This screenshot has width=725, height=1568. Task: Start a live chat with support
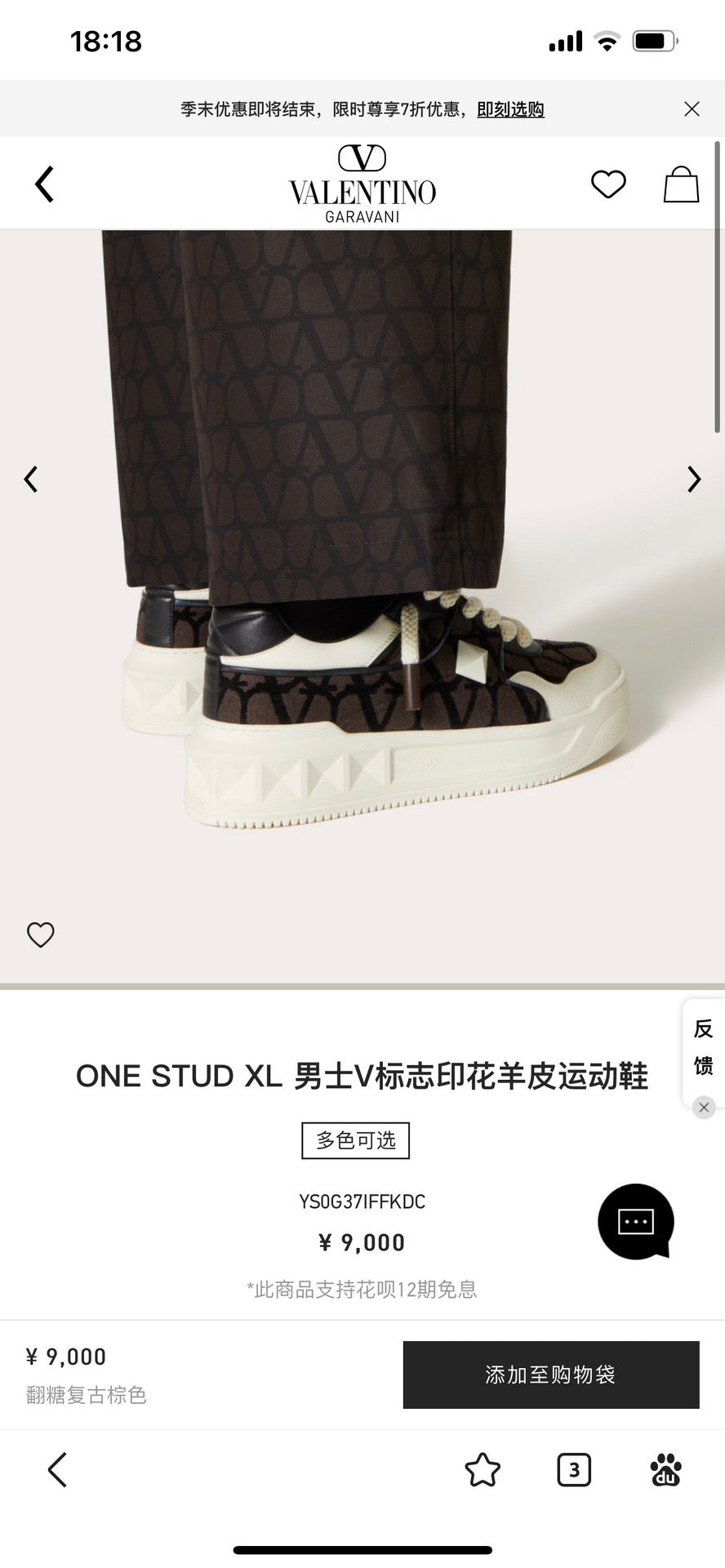point(635,1222)
